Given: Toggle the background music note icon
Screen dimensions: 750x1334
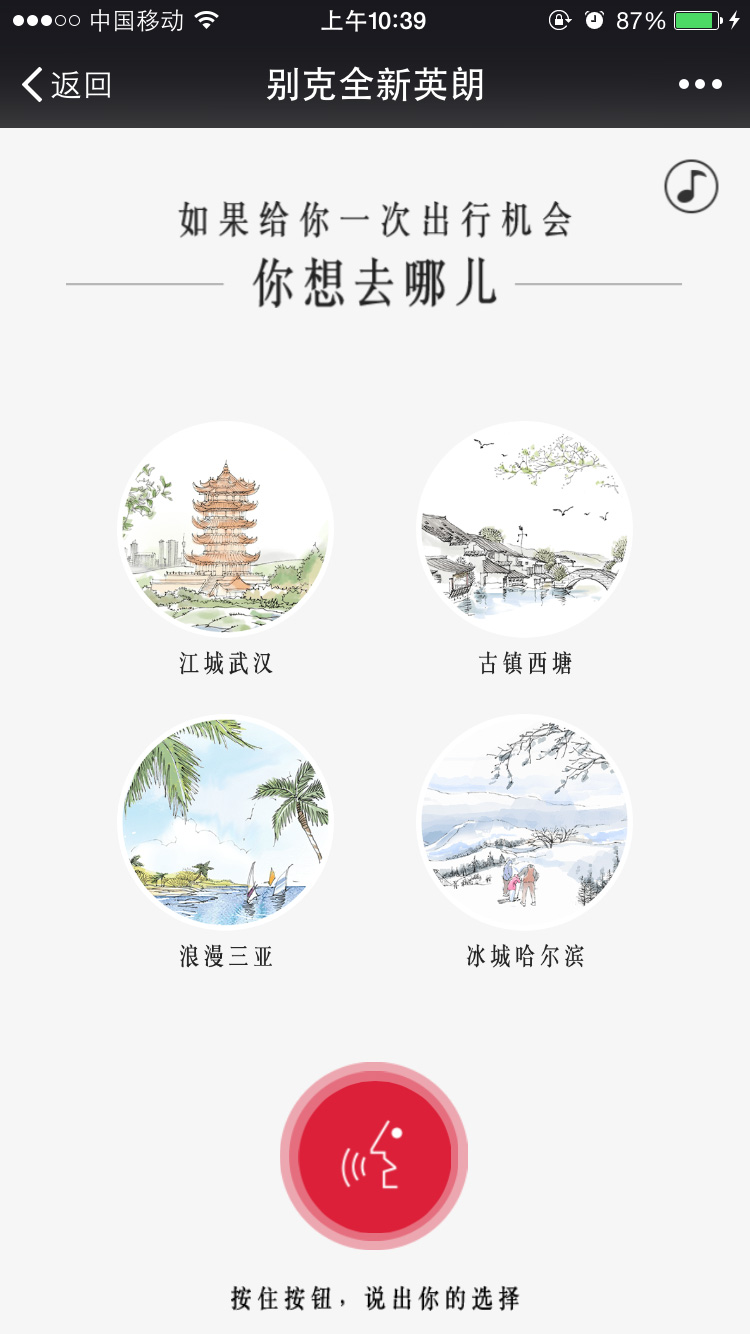Looking at the screenshot, I should click(x=691, y=186).
